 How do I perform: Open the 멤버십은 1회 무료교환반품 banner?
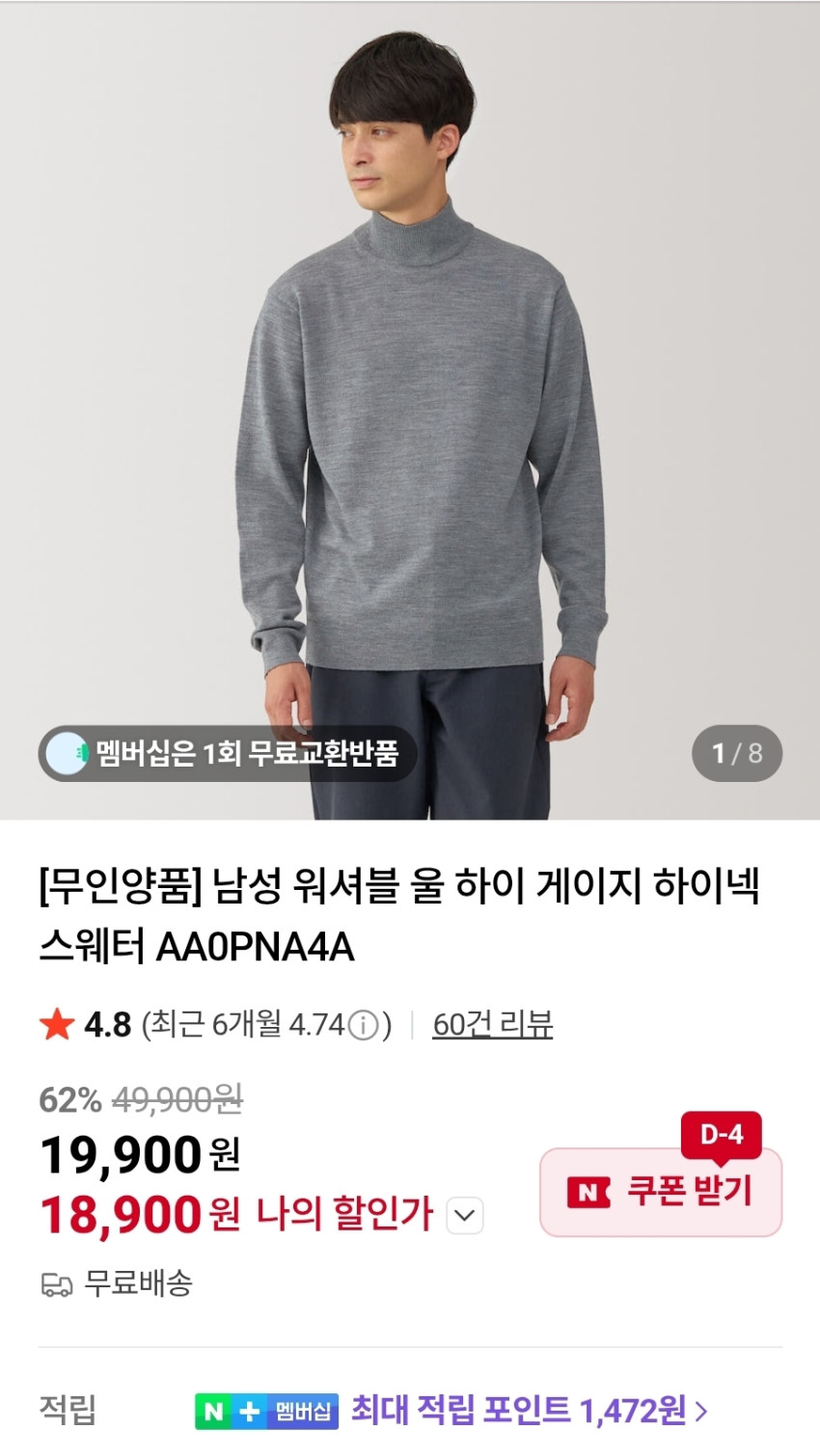click(x=228, y=753)
